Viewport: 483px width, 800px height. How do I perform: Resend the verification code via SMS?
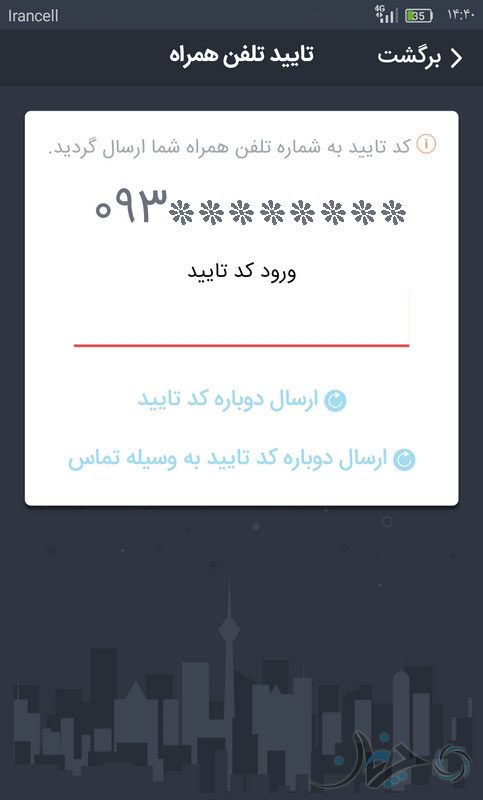[242, 399]
